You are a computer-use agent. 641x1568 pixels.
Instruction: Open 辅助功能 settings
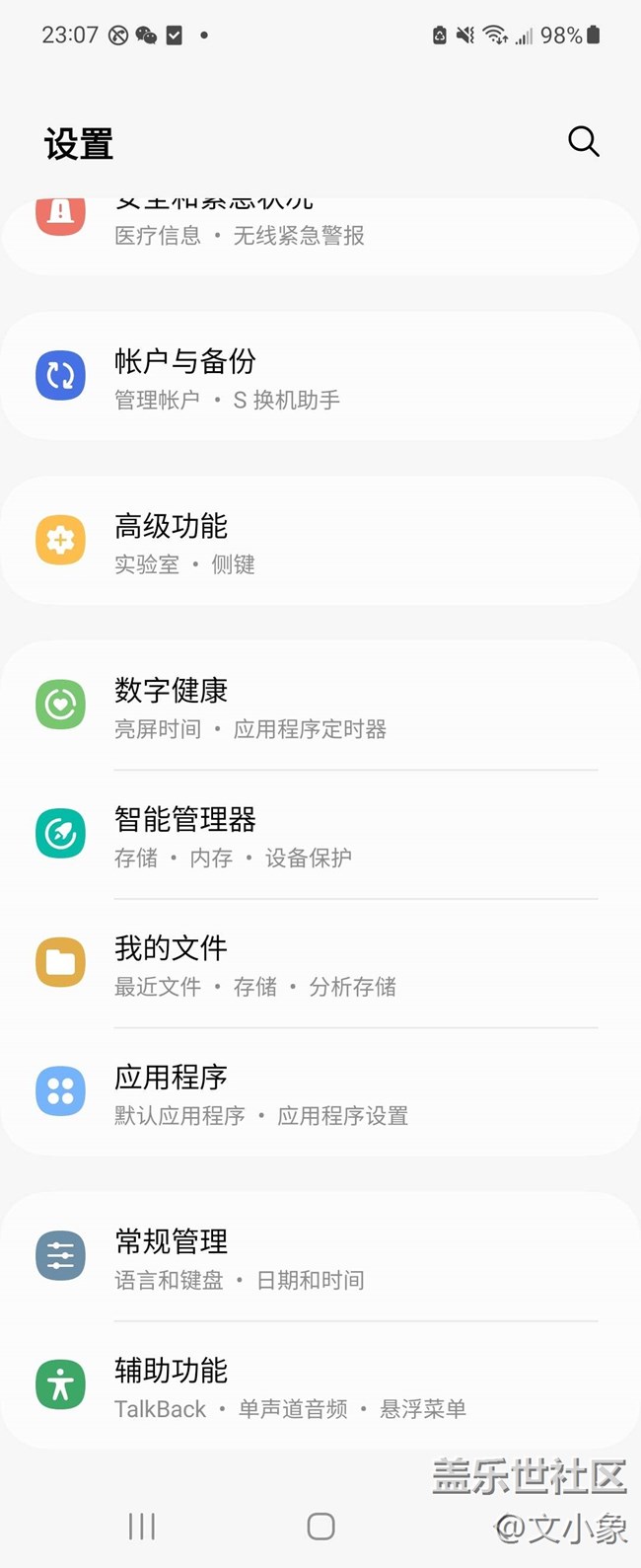(320, 1386)
